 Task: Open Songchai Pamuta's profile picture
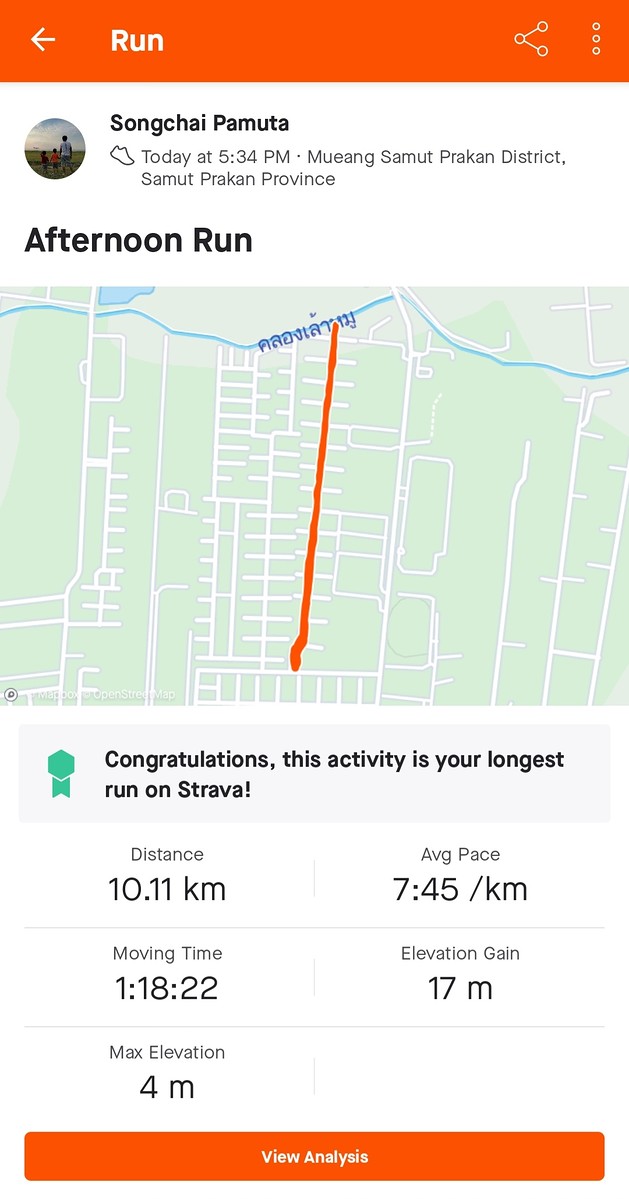tap(55, 148)
